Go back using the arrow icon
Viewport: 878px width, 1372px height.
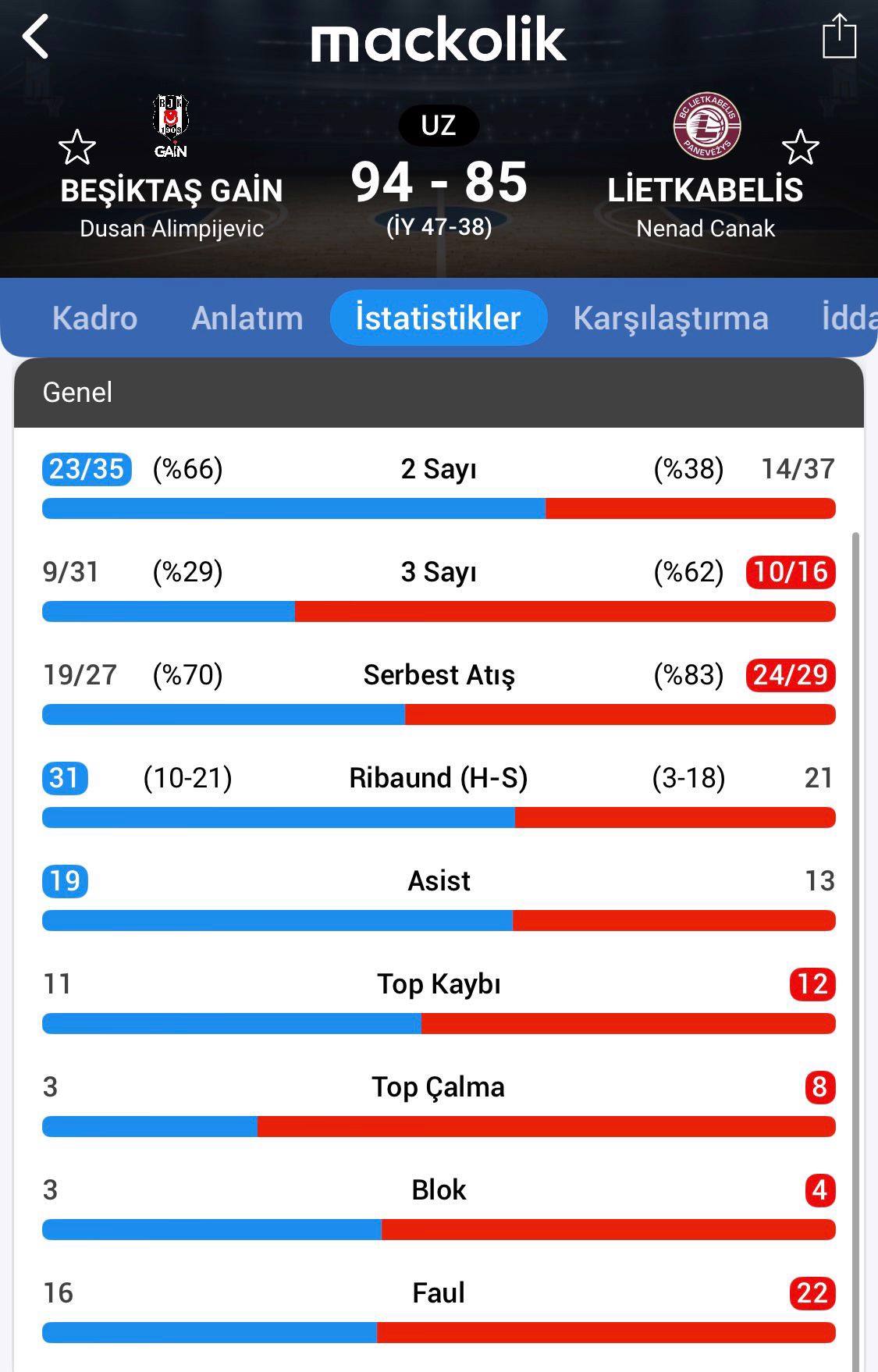pyautogui.click(x=36, y=37)
